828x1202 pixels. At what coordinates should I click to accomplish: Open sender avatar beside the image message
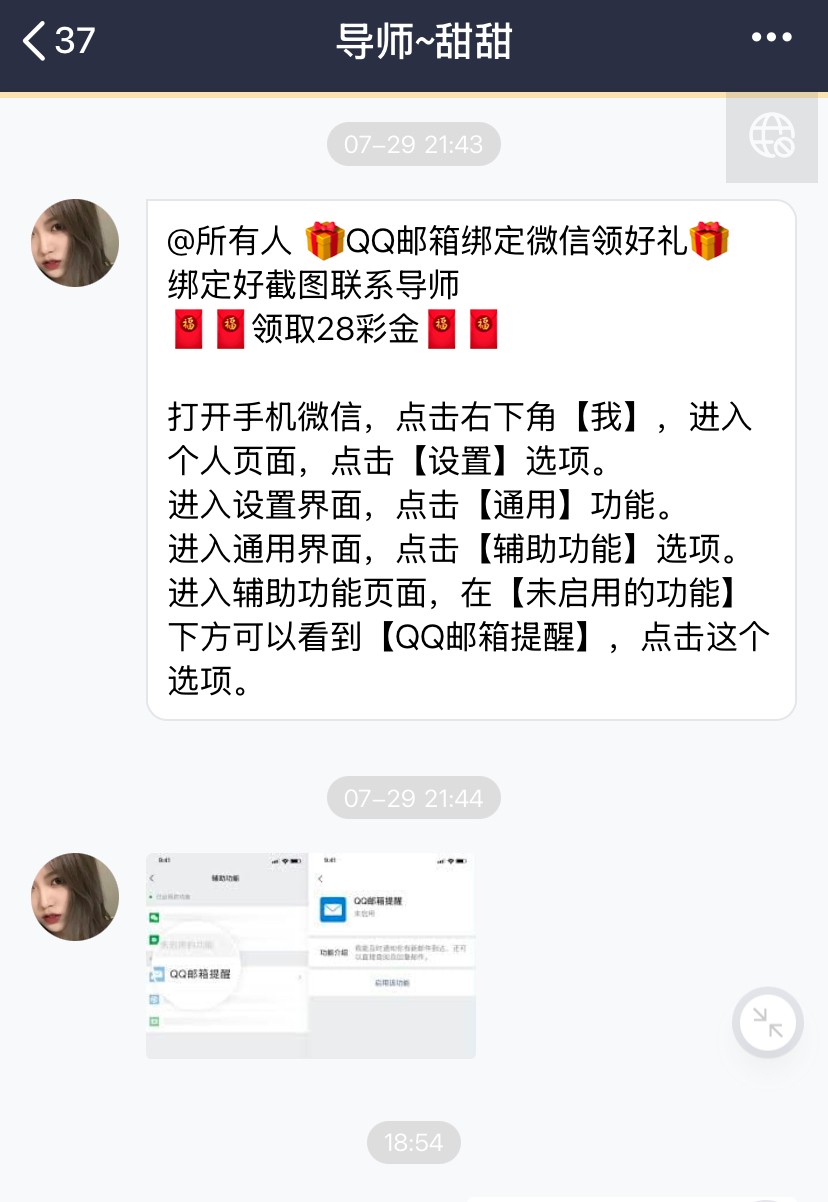(x=75, y=897)
